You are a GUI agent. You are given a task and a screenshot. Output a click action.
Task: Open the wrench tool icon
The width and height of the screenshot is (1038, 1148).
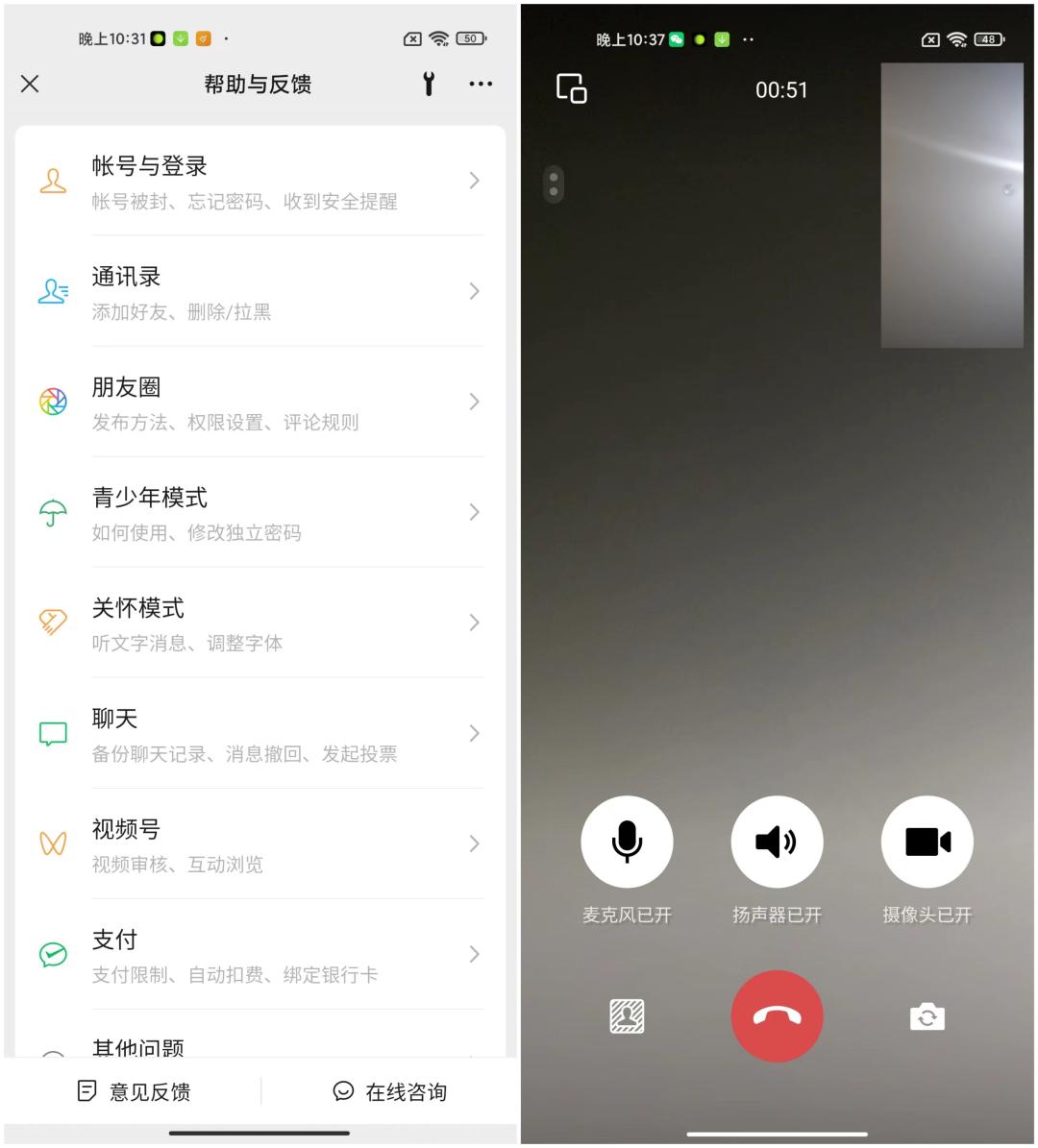pos(429,84)
